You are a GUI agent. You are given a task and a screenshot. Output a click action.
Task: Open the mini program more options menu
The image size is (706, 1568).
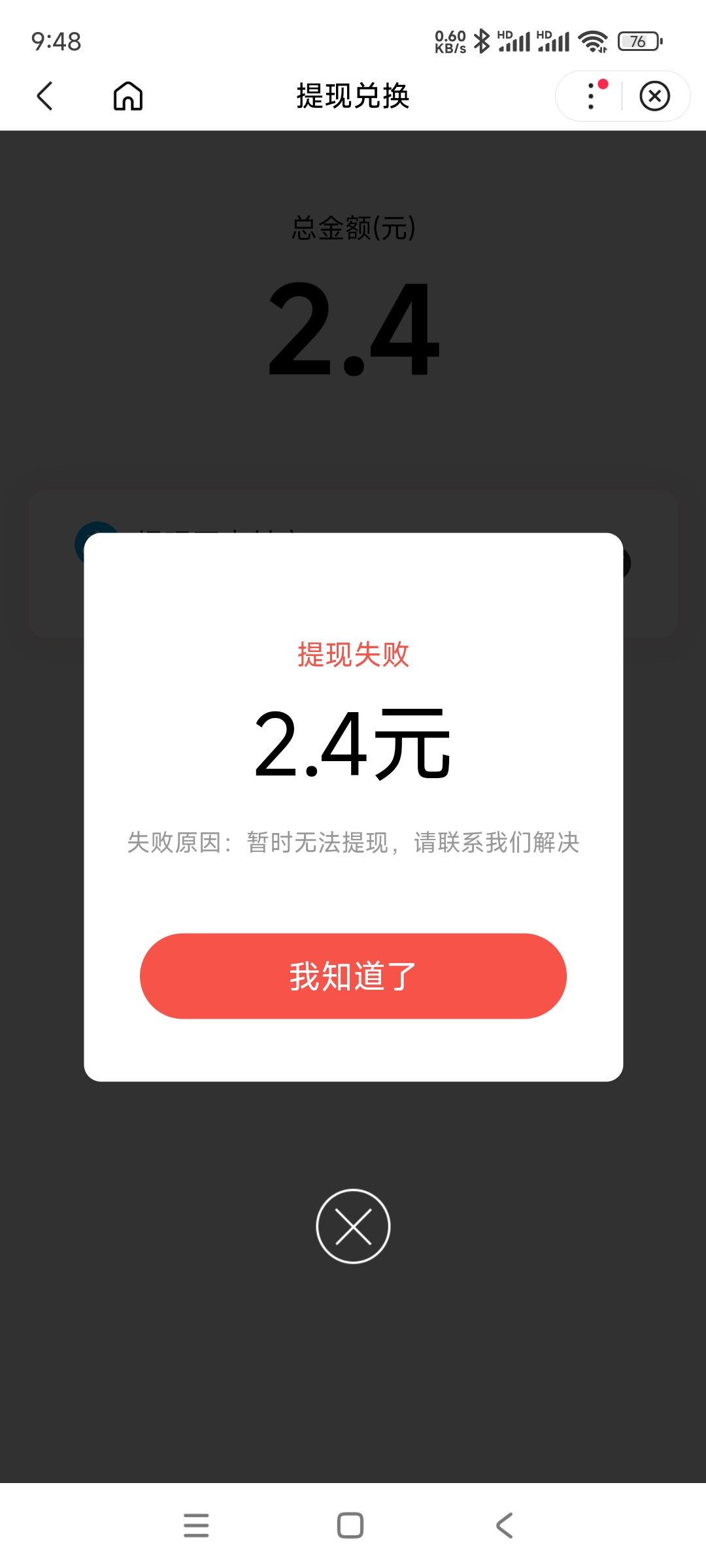(592, 96)
